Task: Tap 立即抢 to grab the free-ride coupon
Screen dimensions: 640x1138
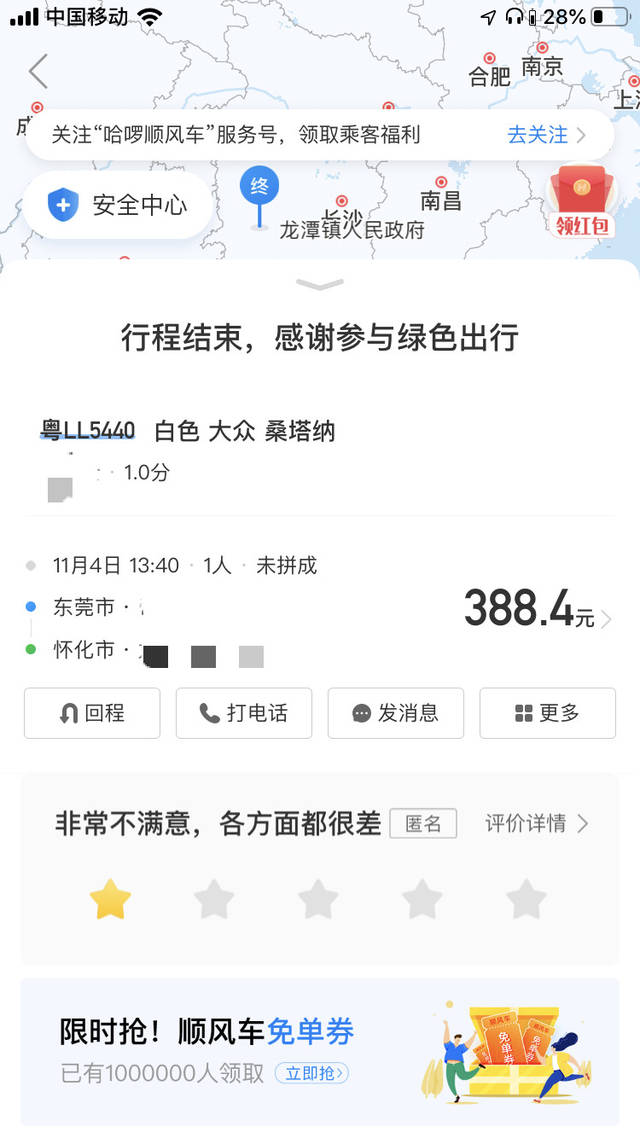Action: (312, 1073)
